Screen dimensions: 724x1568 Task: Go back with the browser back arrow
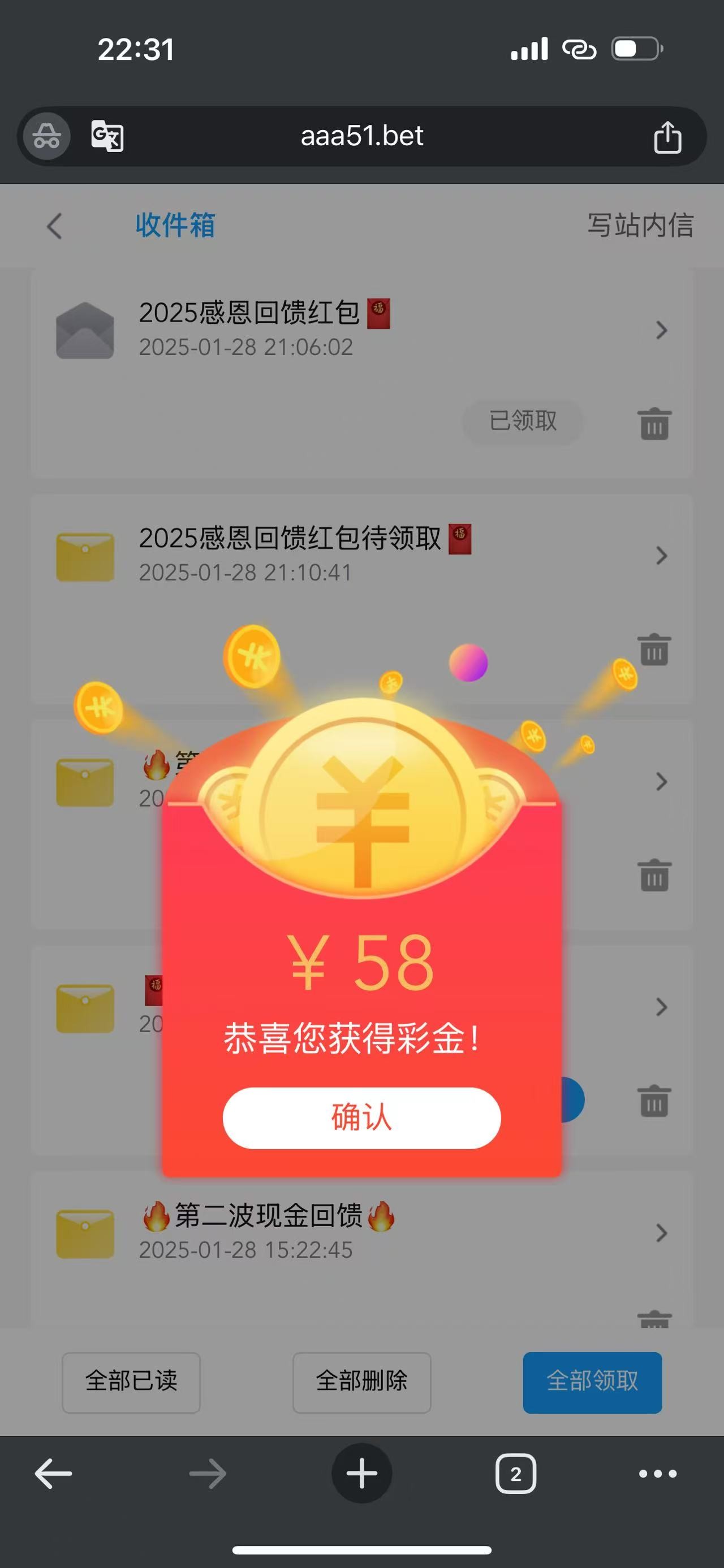(54, 1474)
